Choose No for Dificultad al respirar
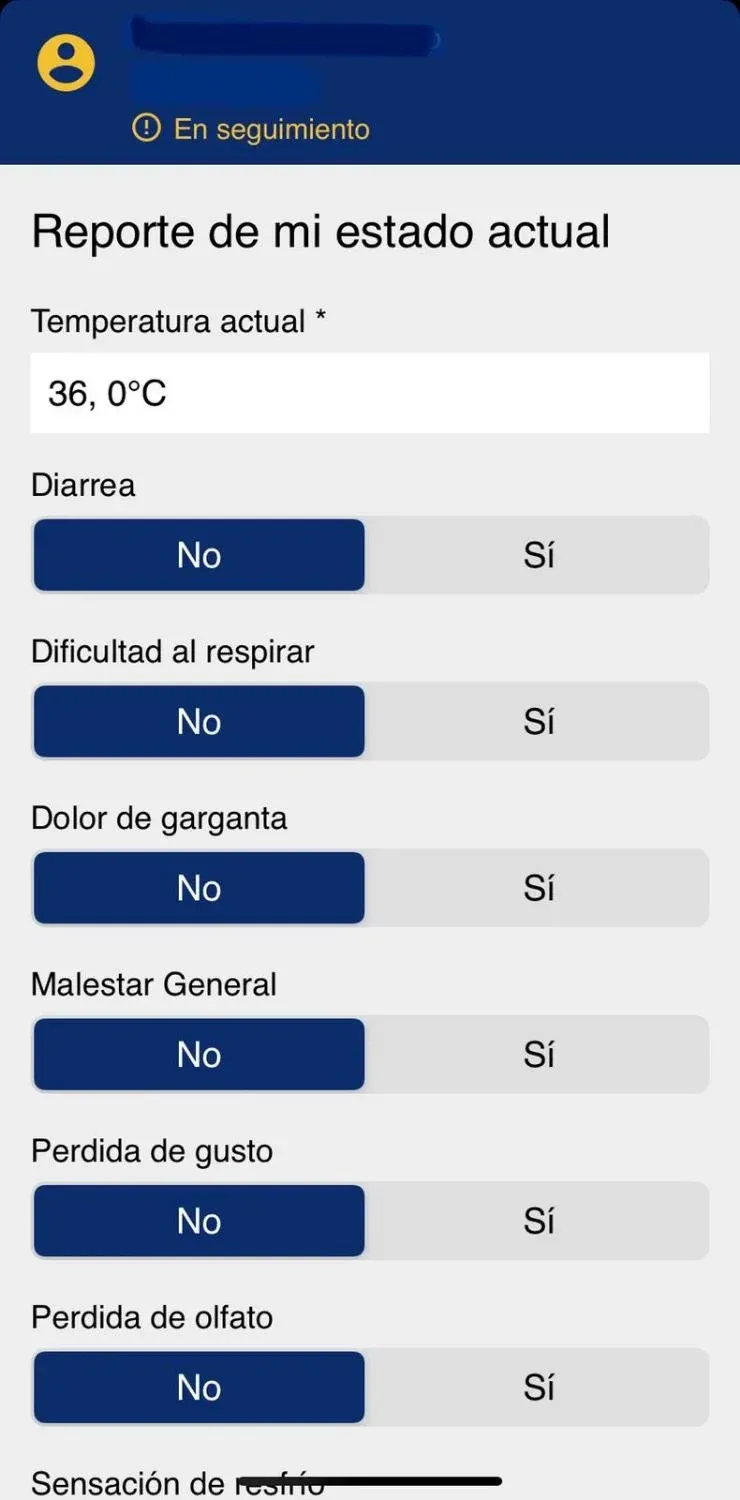 (x=199, y=721)
